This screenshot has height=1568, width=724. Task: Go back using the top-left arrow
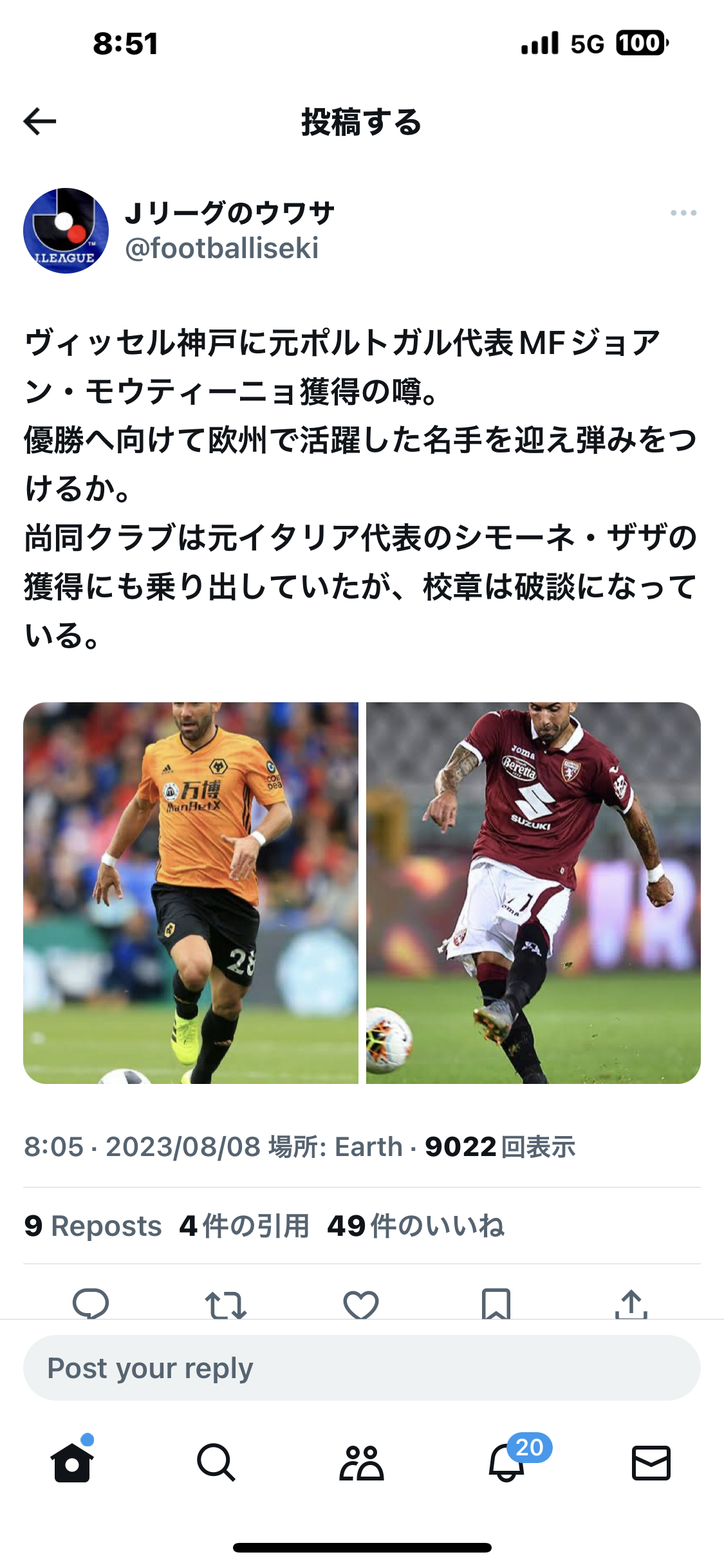click(40, 122)
